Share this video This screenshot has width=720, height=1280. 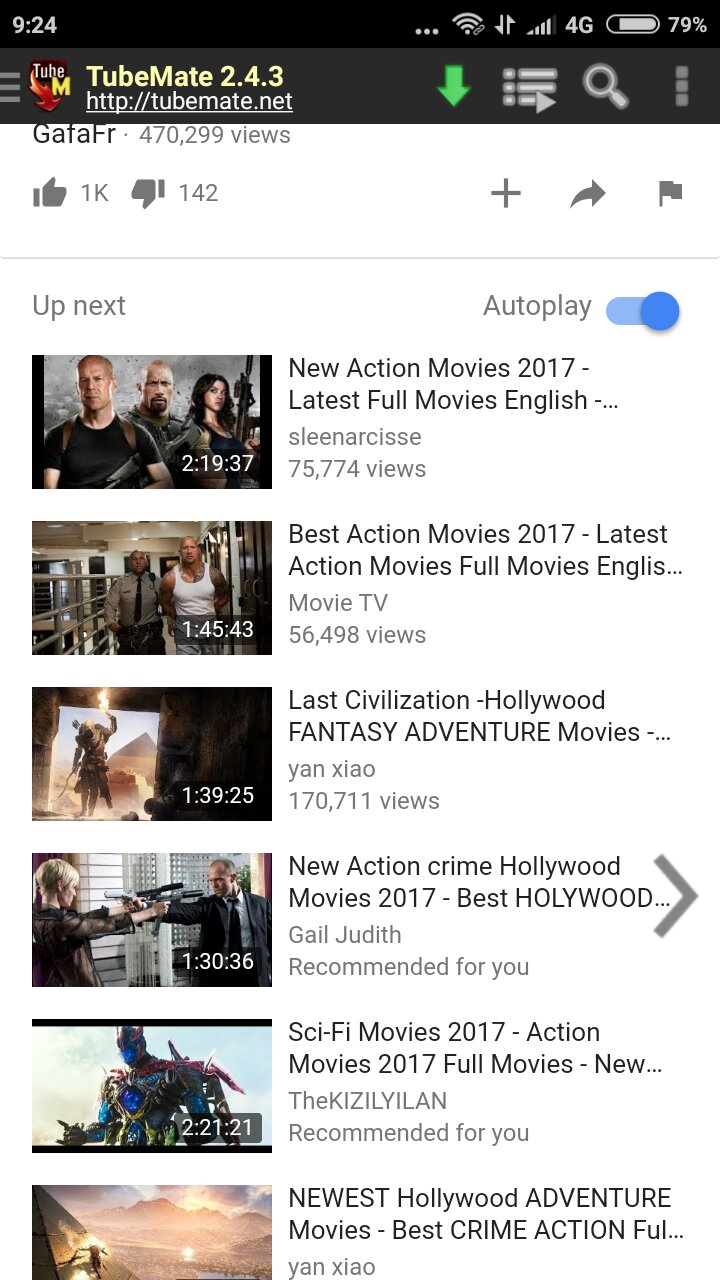[588, 194]
